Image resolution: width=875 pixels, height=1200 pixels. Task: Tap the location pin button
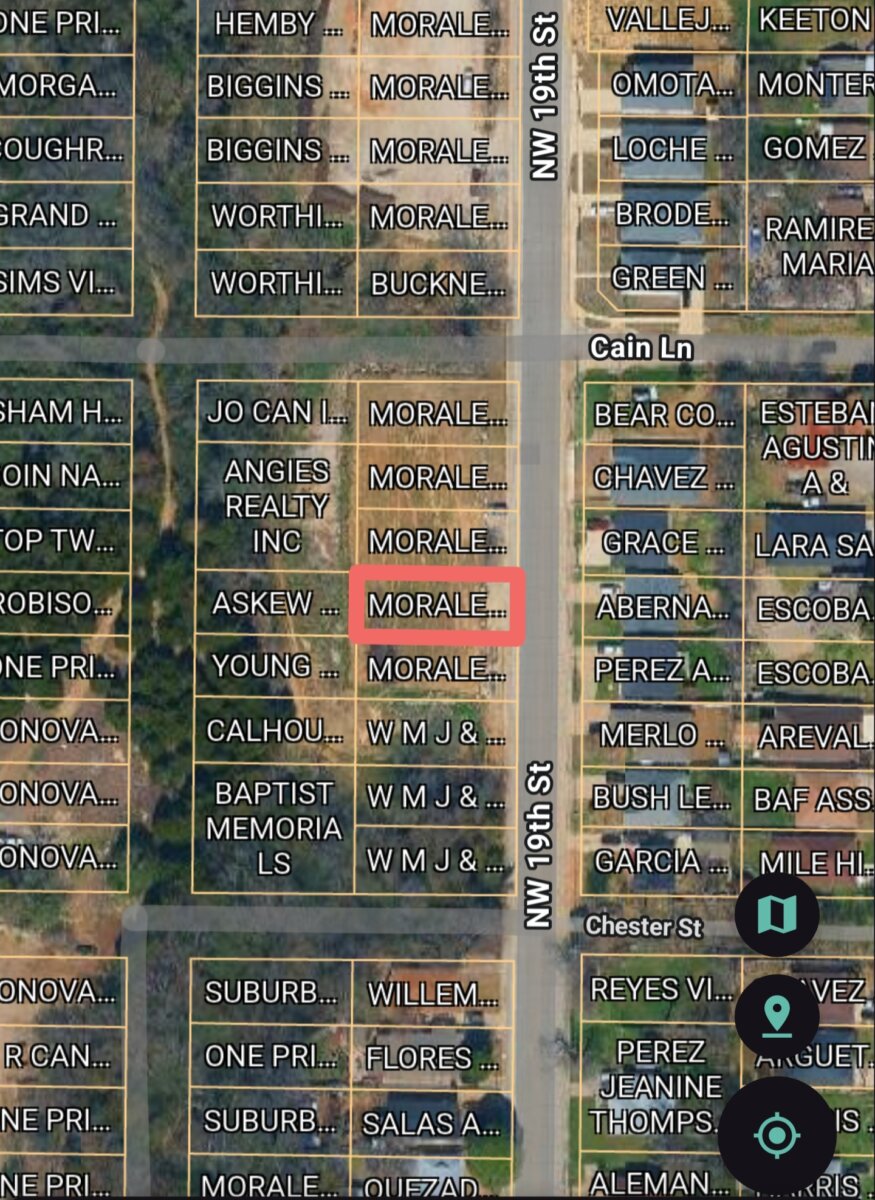coord(777,1015)
